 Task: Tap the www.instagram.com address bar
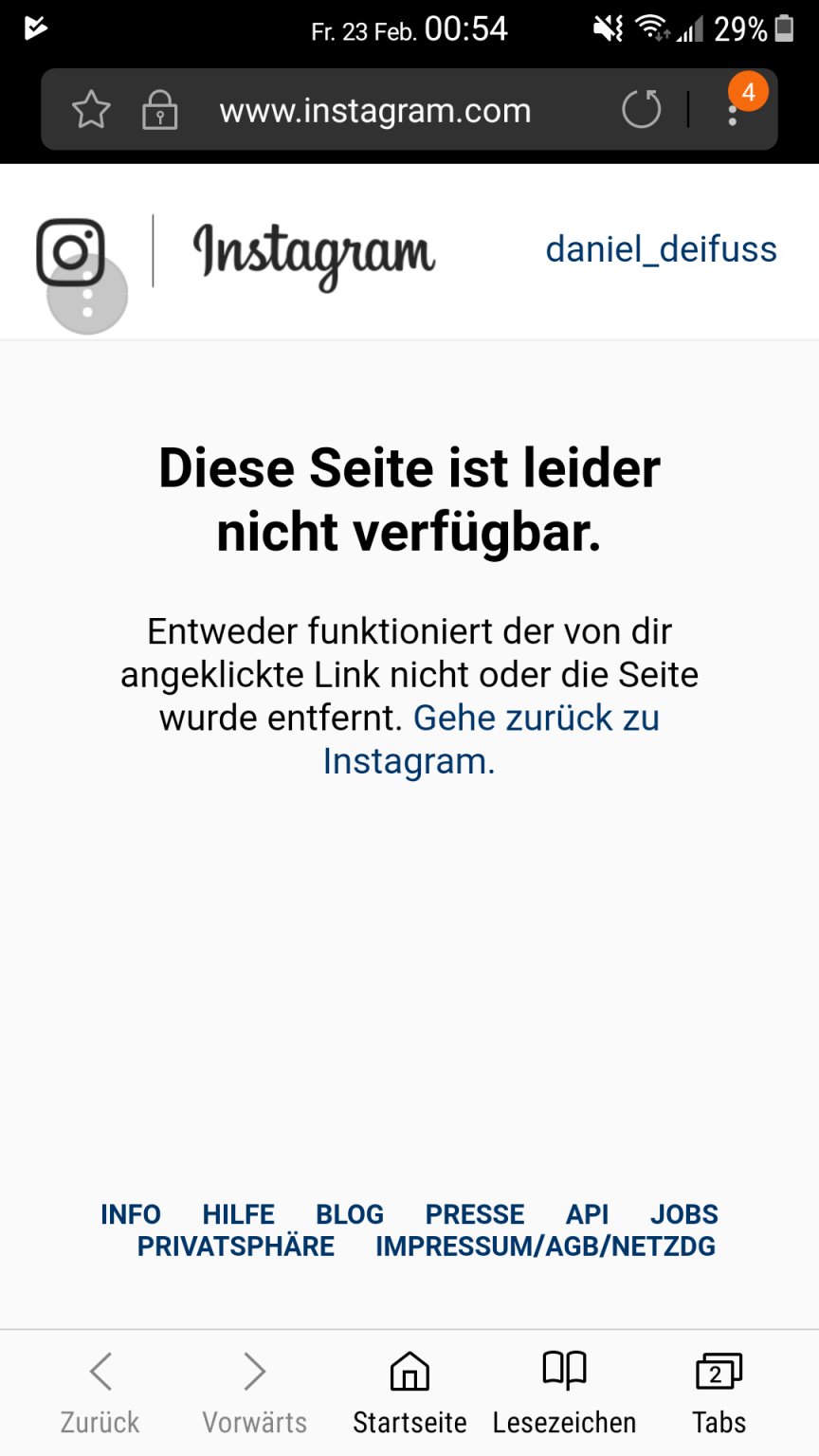(x=375, y=111)
